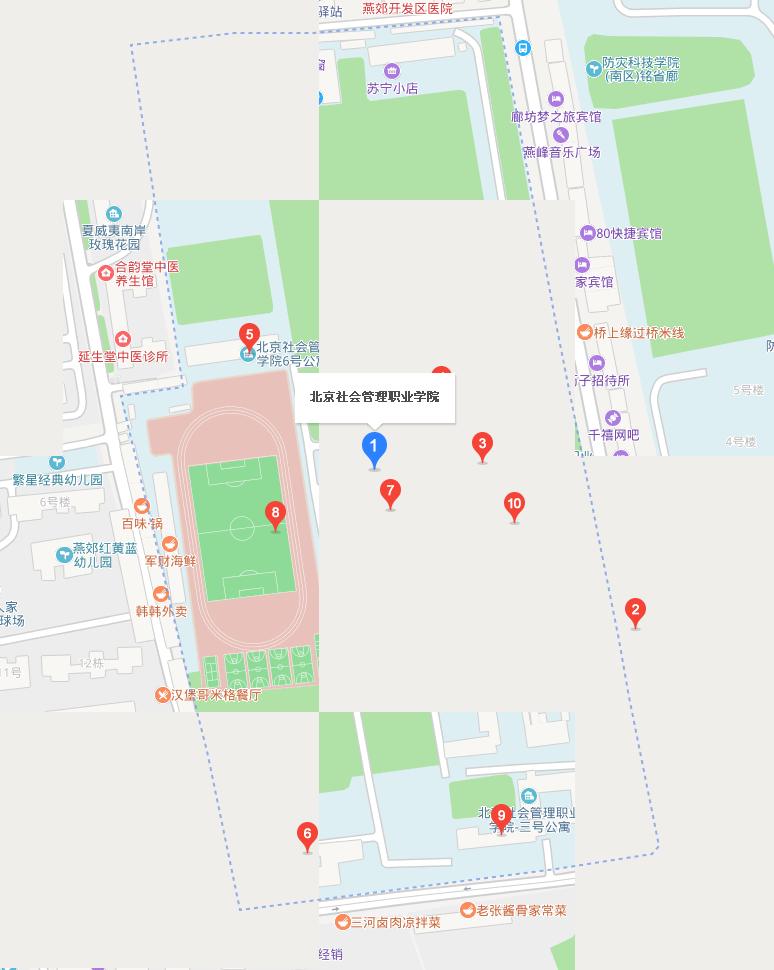
Task: Open the location pin numbered 10
Action: click(514, 505)
